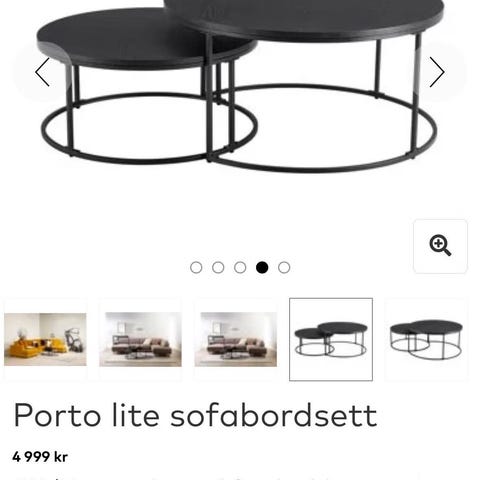Jump to the third carousel dot
Image resolution: width=480 pixels, height=480 pixels.
(240, 267)
